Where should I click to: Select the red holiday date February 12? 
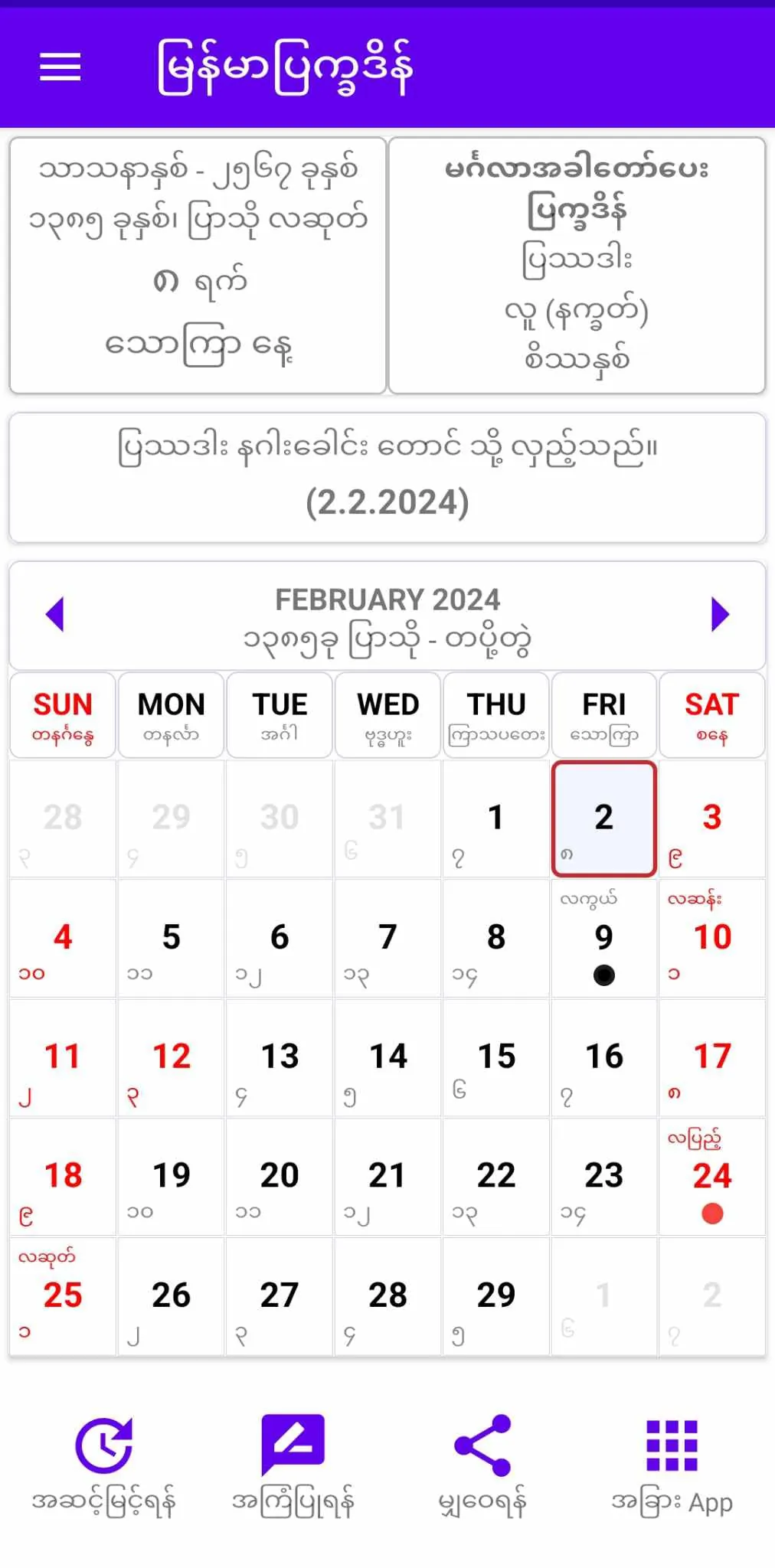(x=171, y=1058)
